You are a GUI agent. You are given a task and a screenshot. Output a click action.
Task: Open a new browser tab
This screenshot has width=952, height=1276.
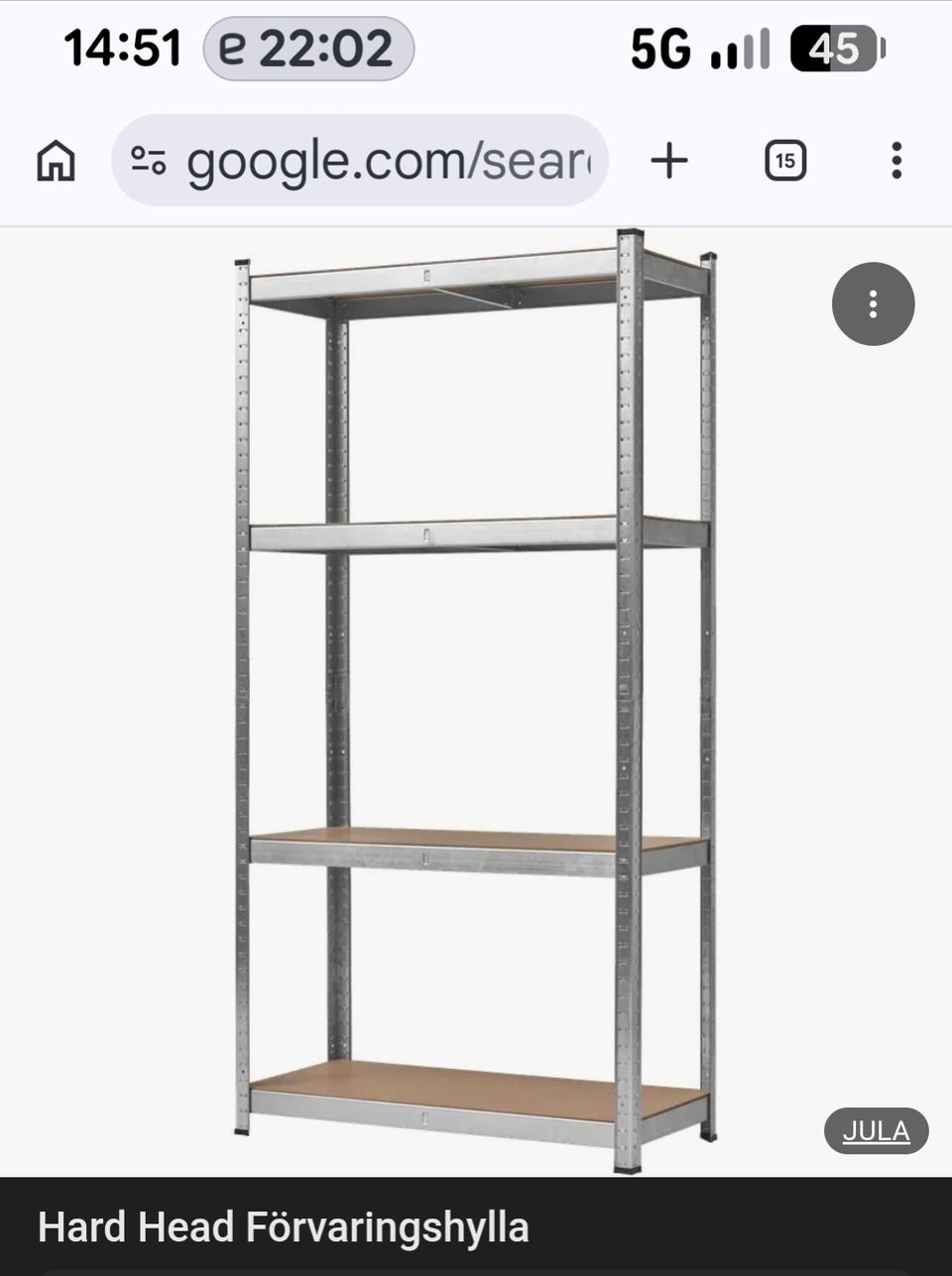pyautogui.click(x=669, y=161)
